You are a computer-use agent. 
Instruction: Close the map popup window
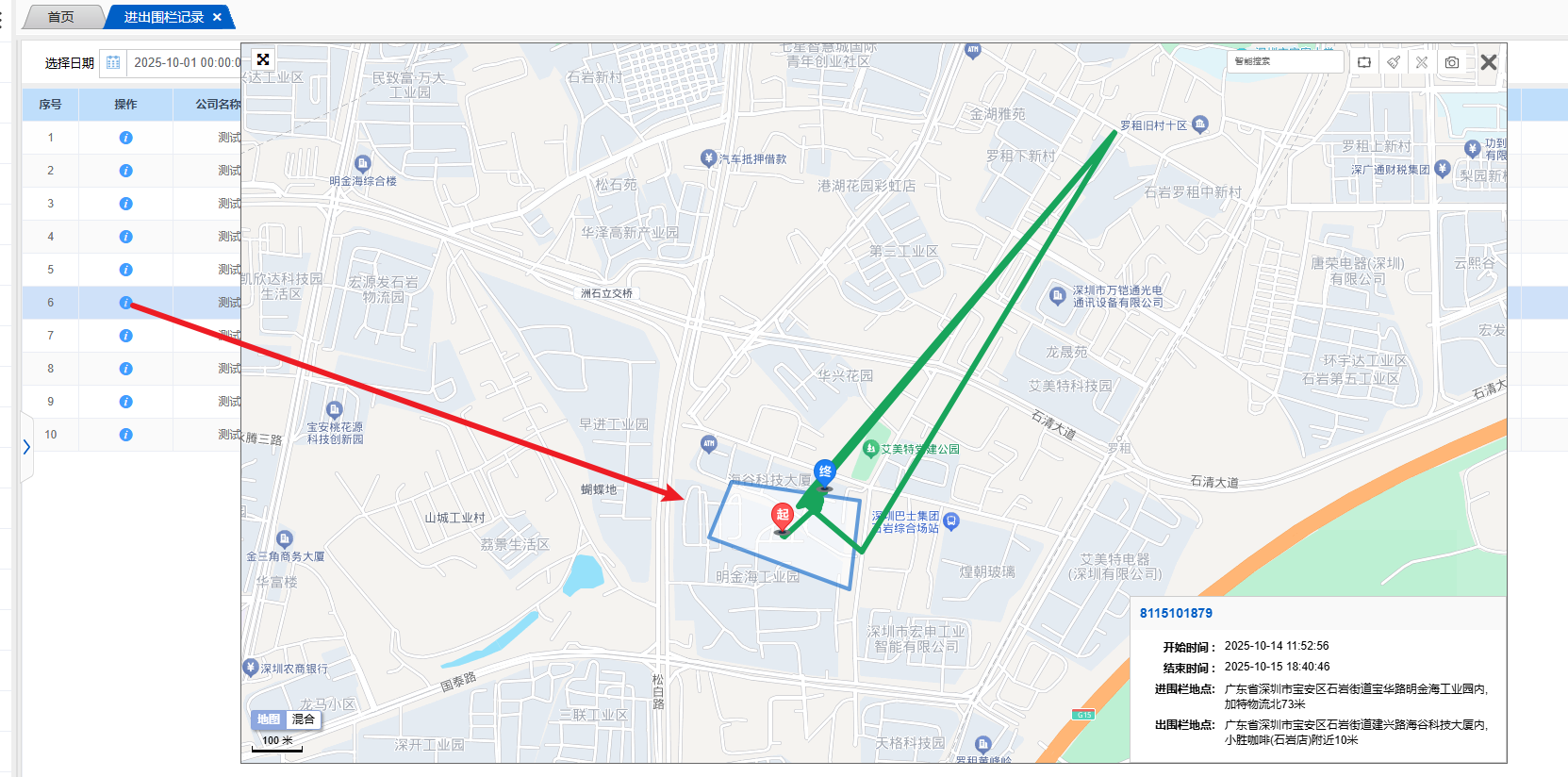coord(1489,62)
